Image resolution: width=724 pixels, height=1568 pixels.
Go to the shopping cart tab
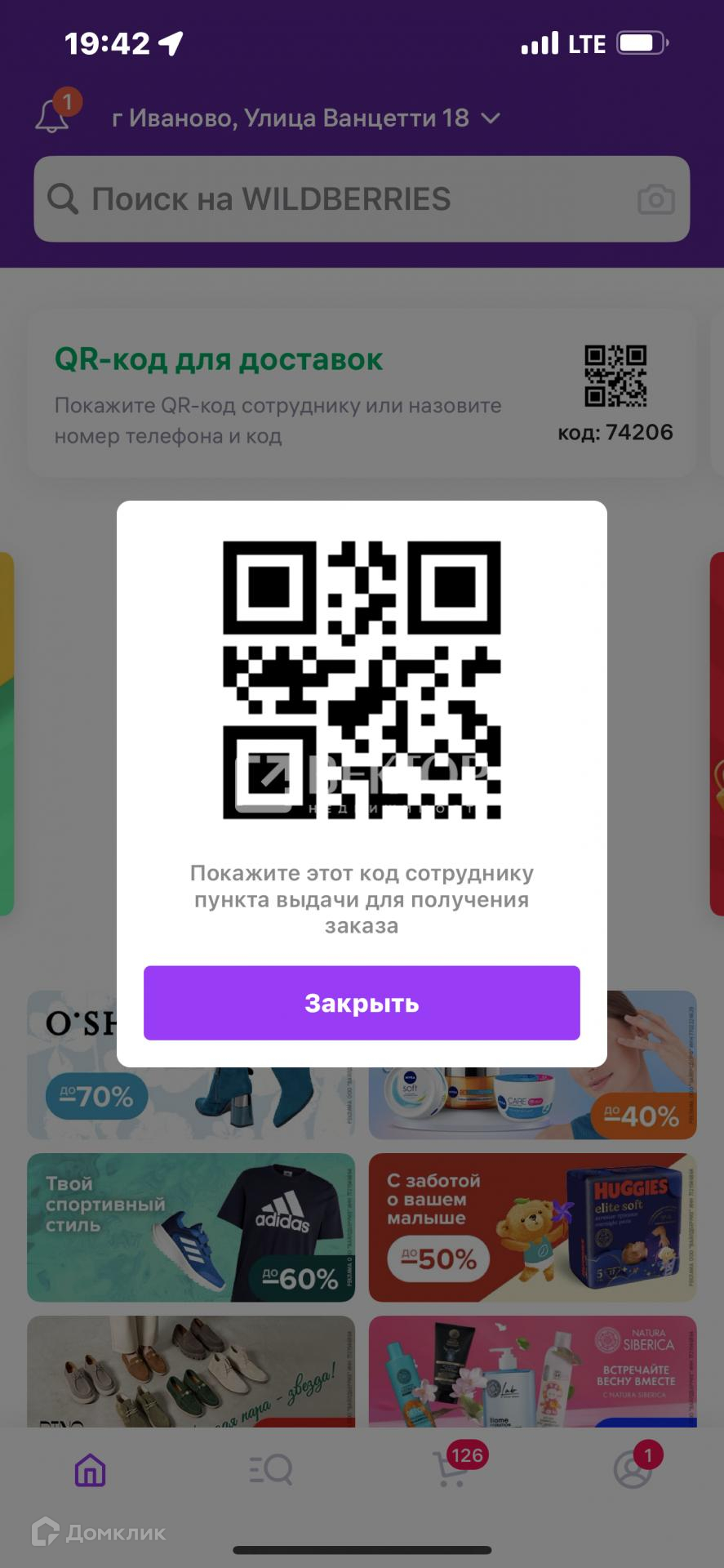pyautogui.click(x=451, y=1470)
